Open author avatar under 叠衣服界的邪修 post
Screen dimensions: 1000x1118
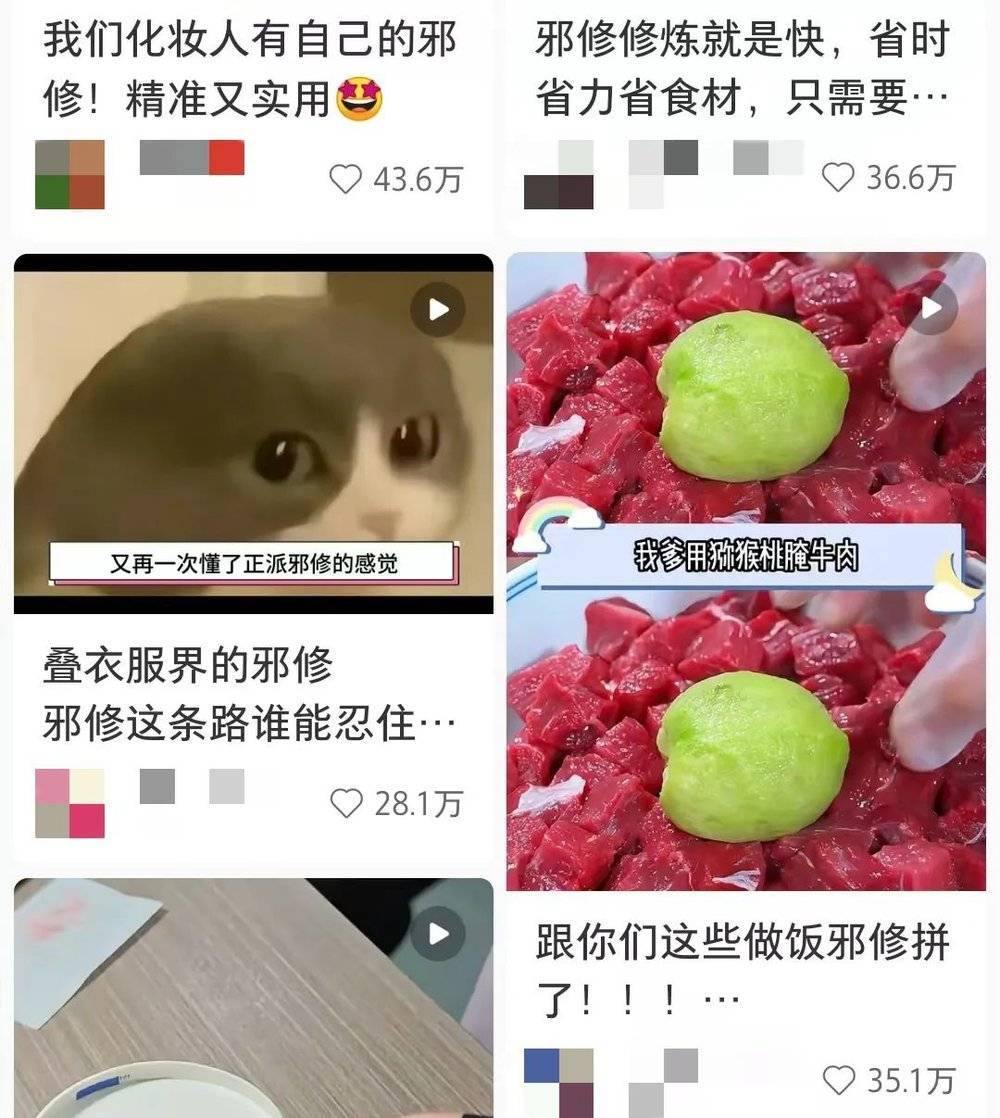click(x=70, y=803)
